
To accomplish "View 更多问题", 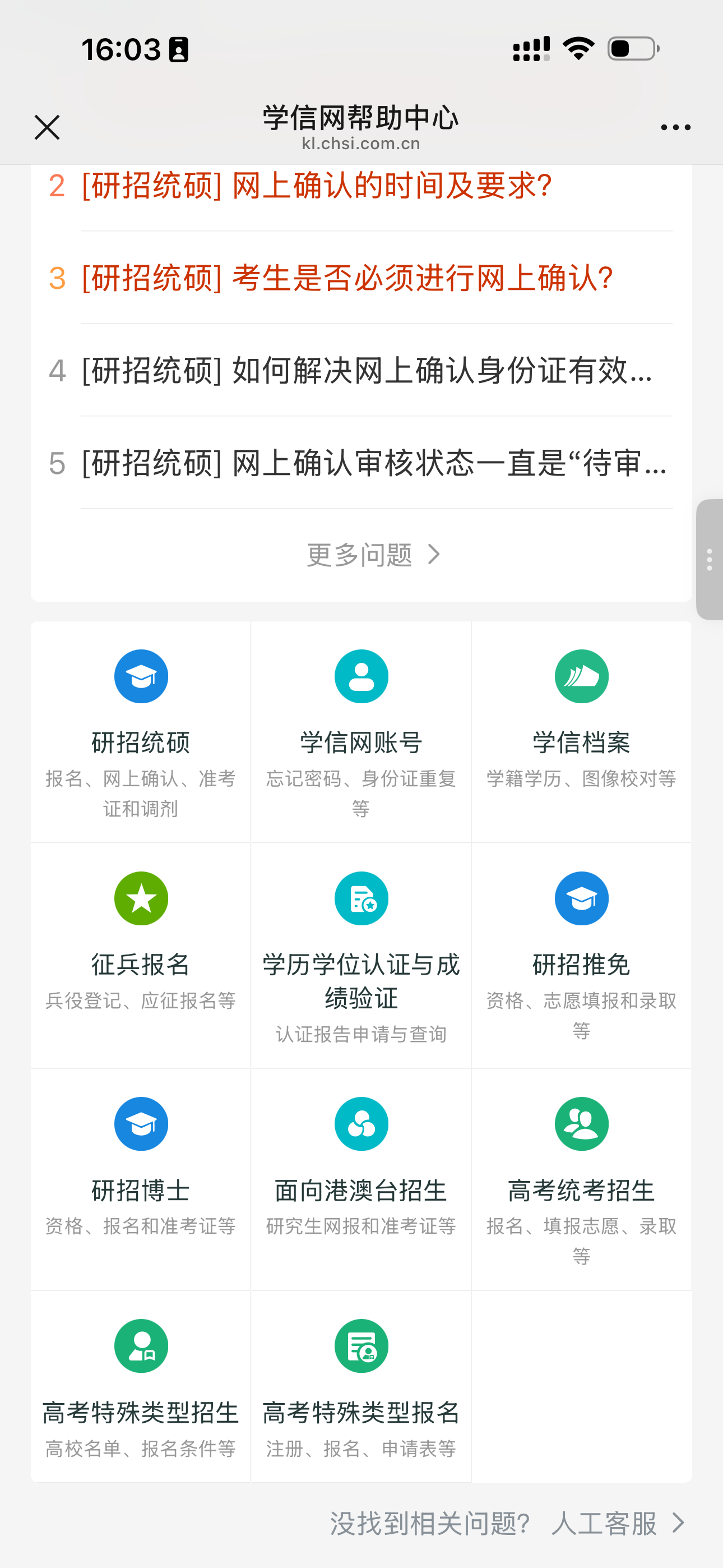I will (x=373, y=555).
